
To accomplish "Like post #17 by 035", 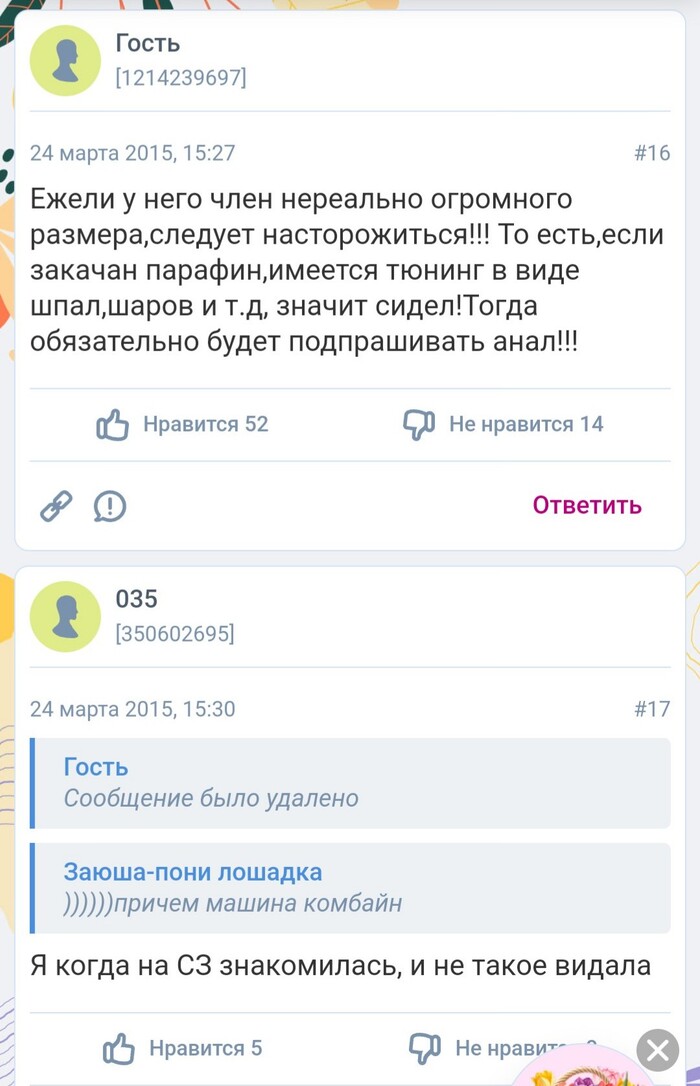I will pyautogui.click(x=183, y=1048).
